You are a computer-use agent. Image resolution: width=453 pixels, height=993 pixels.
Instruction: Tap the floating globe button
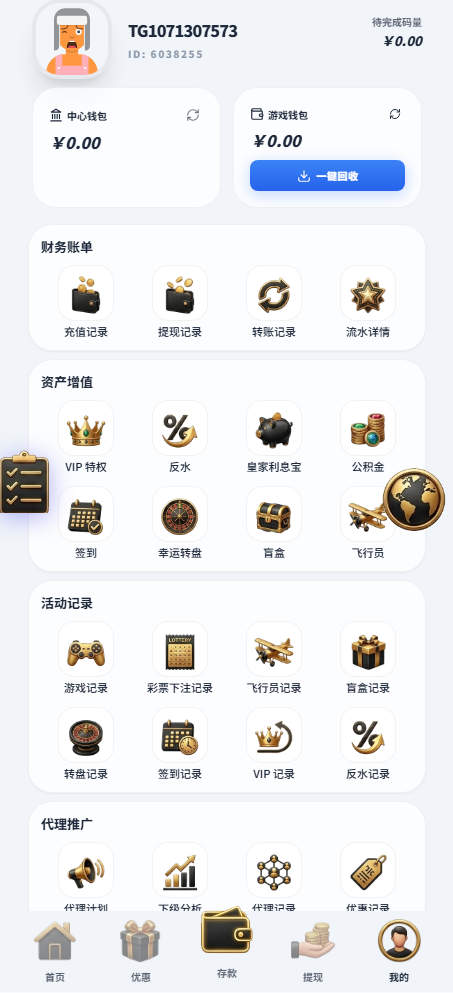coord(414,499)
